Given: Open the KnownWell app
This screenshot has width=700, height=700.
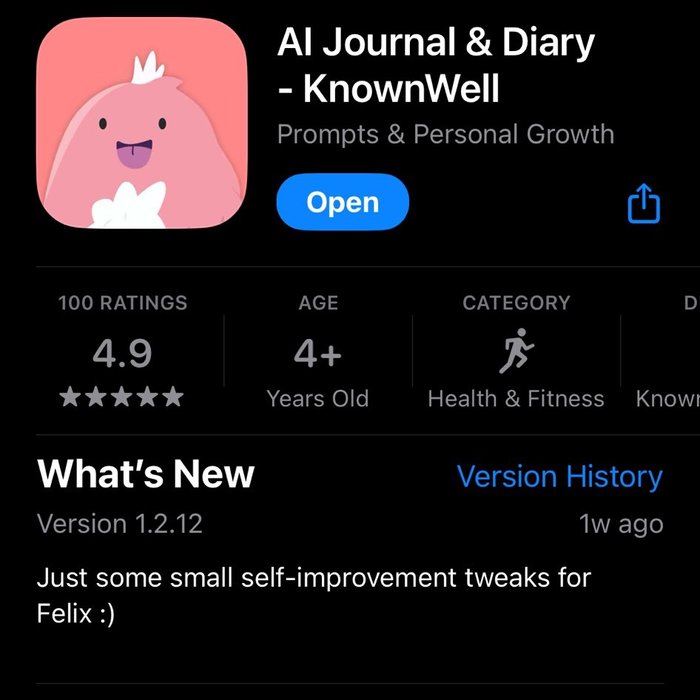Looking at the screenshot, I should (x=342, y=203).
